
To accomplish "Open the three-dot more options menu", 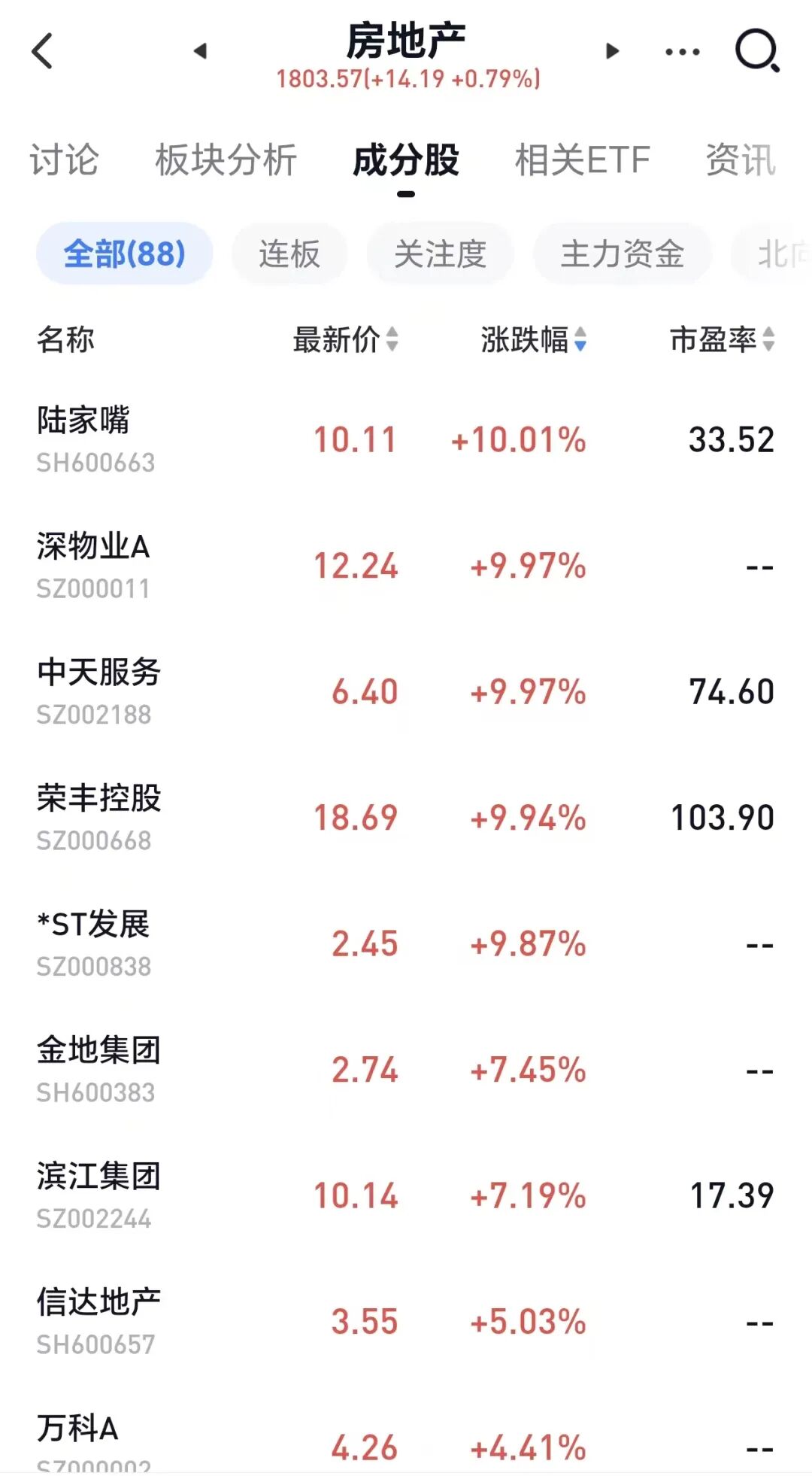I will tap(683, 52).
